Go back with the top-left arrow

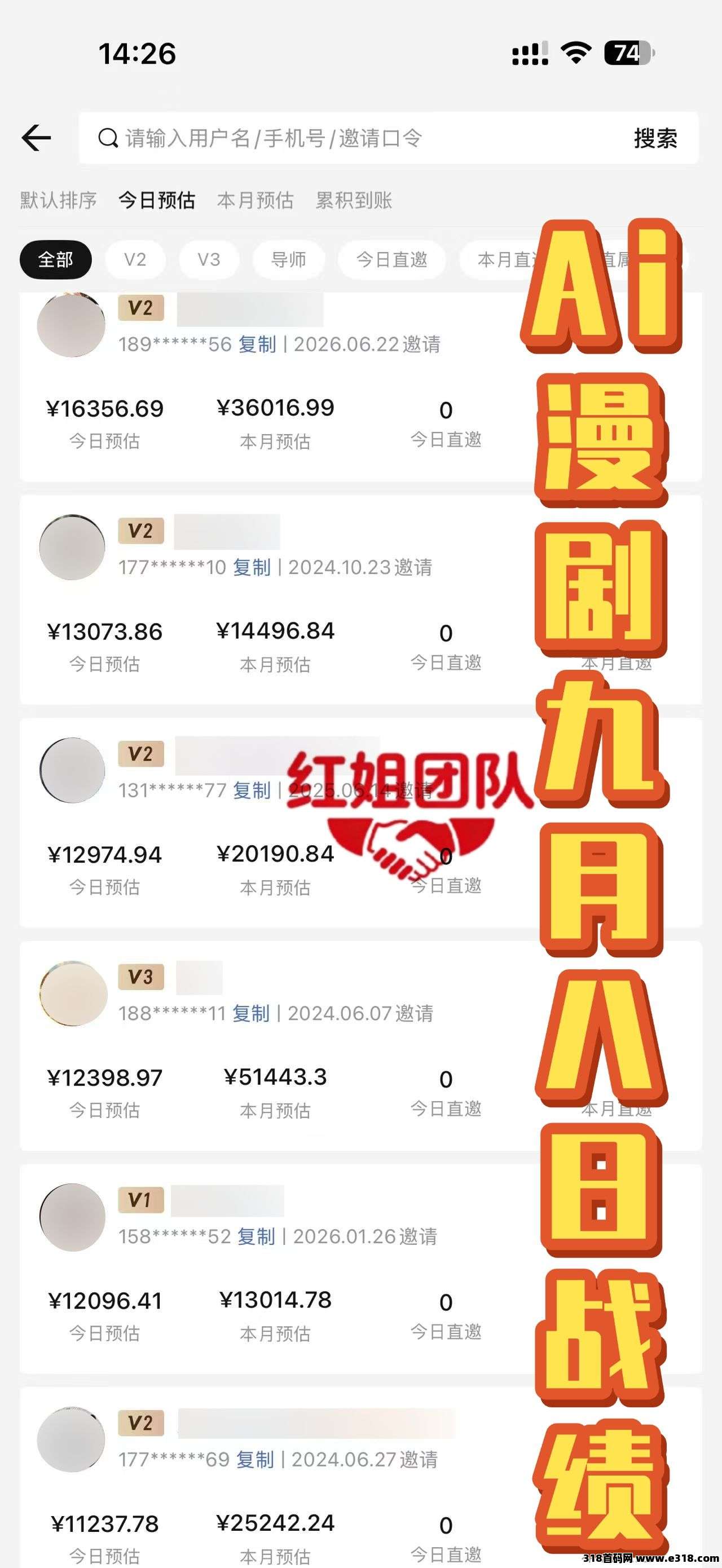point(36,138)
